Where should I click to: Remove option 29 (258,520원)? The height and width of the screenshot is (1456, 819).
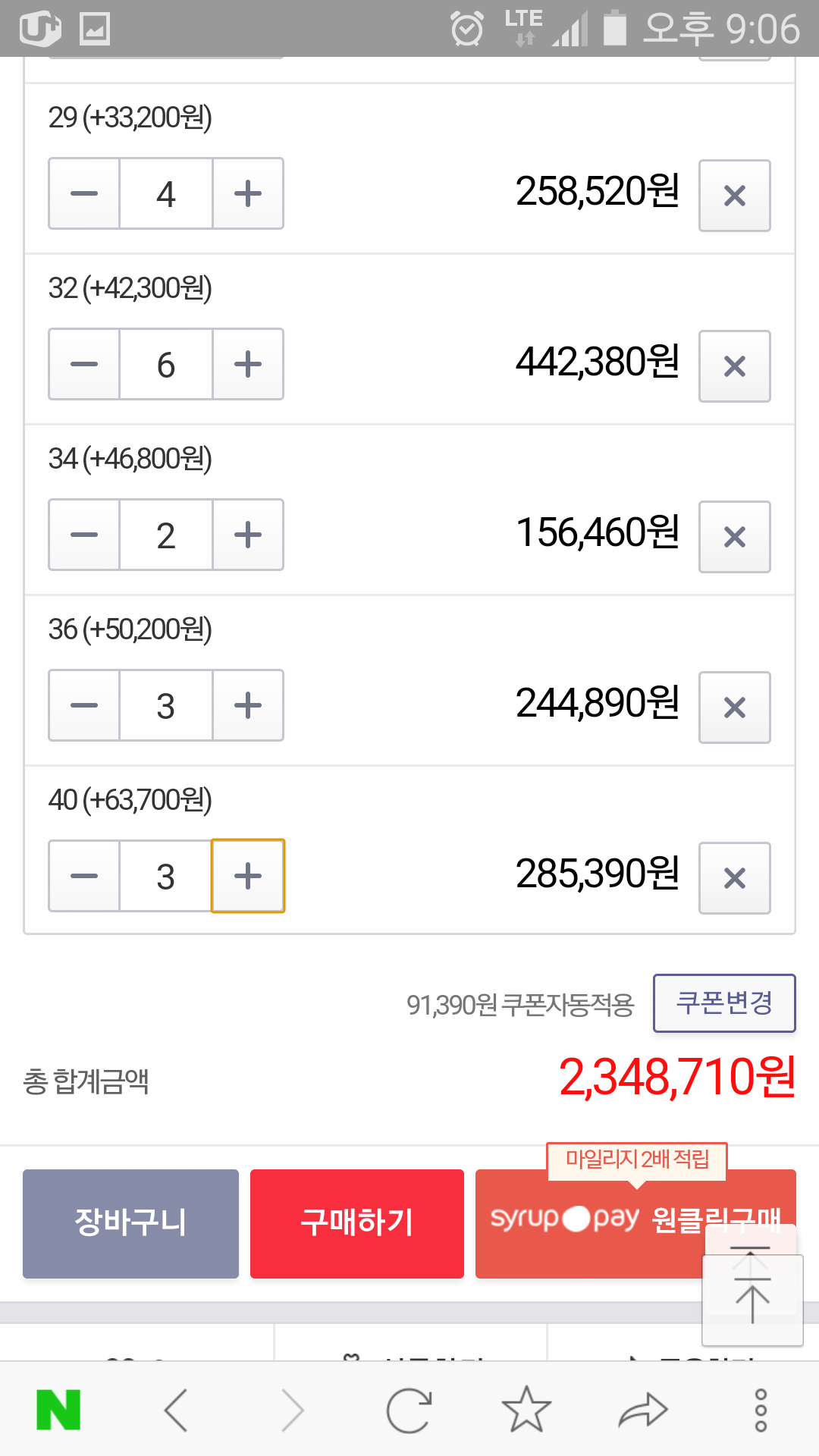click(735, 196)
